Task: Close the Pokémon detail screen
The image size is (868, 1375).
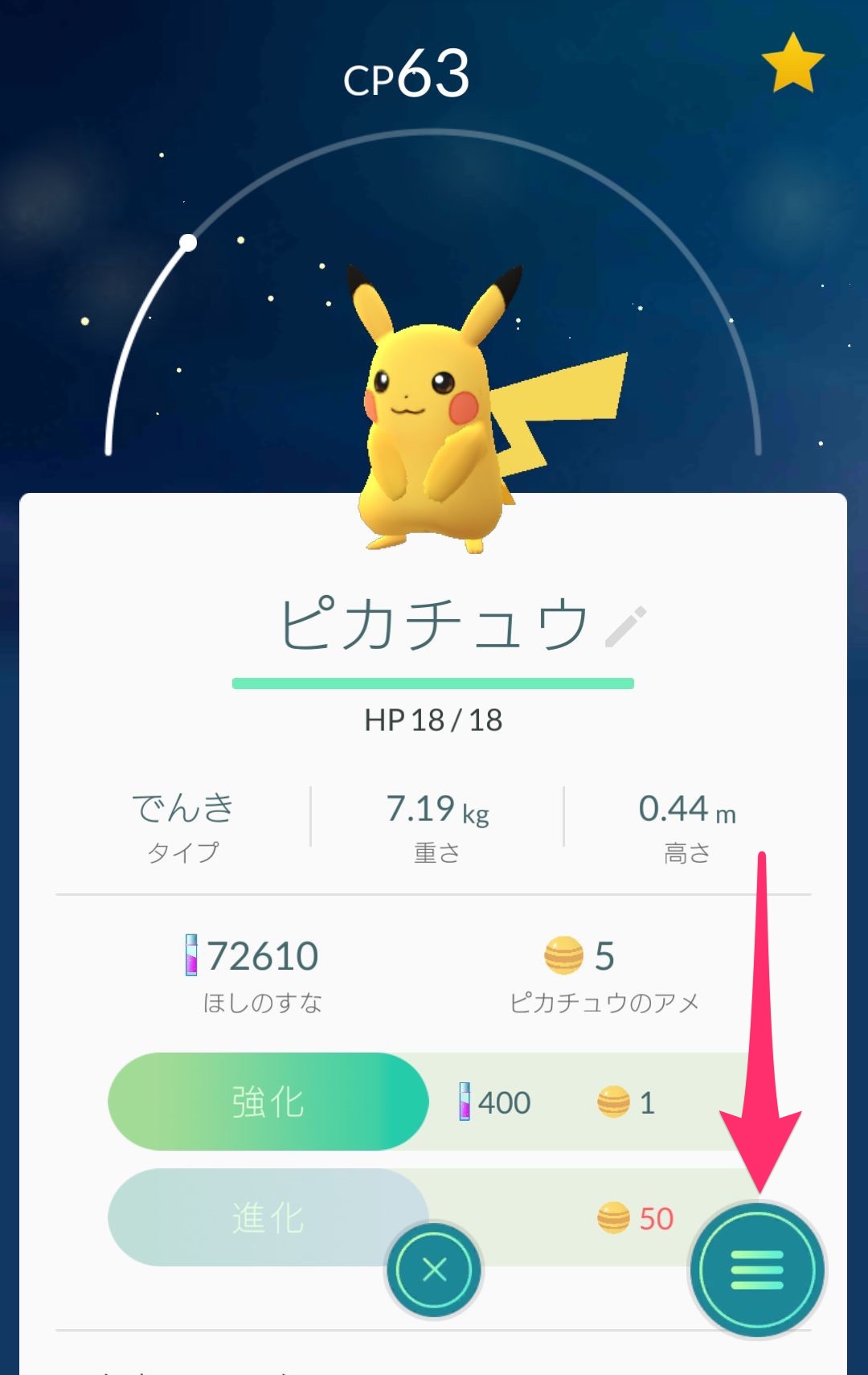Action: (434, 1270)
